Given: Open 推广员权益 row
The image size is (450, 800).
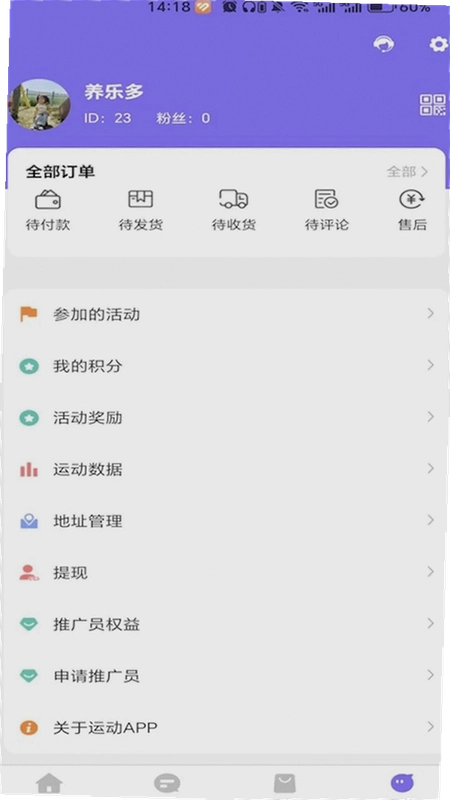Looking at the screenshot, I should tap(222, 624).
